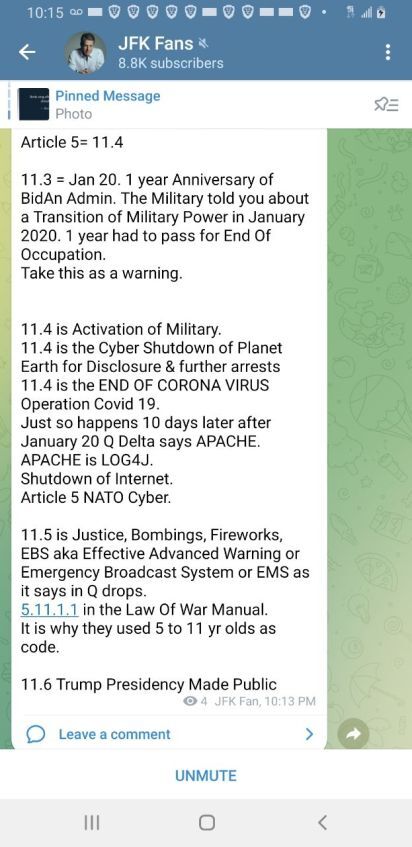The height and width of the screenshot is (847, 412).
Task: Open the three-dot overflow menu
Action: pyautogui.click(x=388, y=52)
